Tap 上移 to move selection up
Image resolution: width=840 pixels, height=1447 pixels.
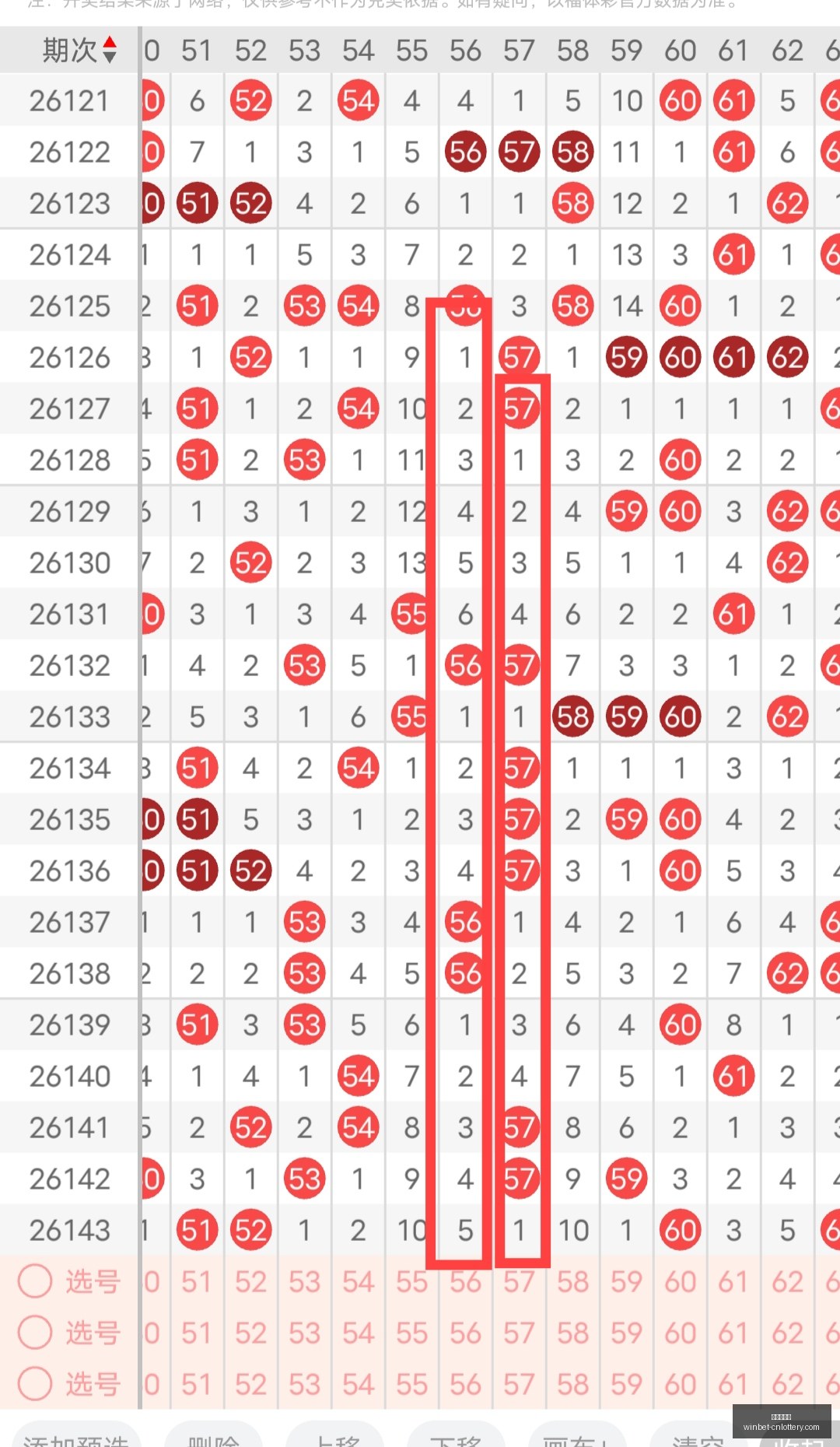[335, 1438]
